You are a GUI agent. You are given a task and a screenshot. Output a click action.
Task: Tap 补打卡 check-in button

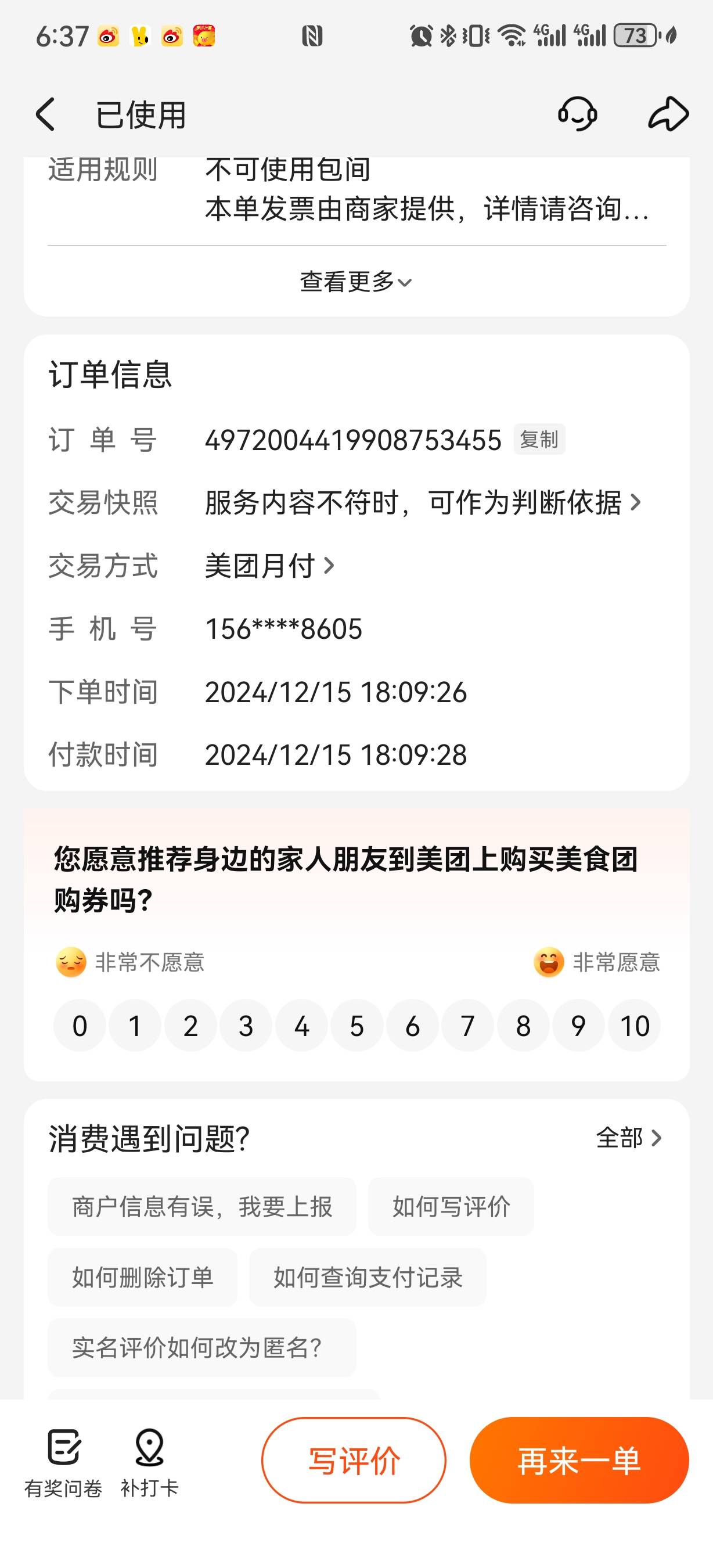pos(149,1463)
